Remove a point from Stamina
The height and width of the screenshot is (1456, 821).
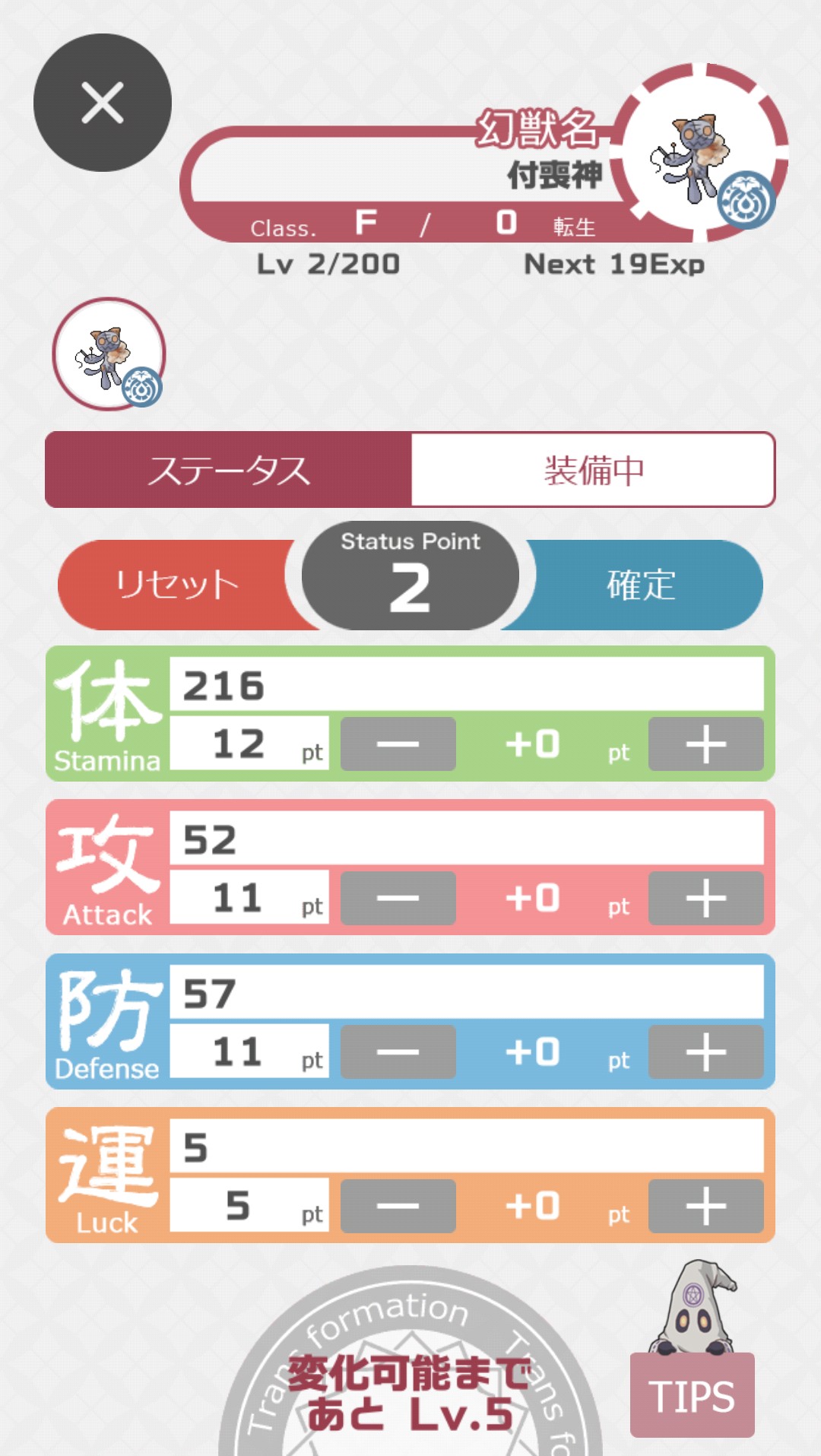tap(398, 744)
